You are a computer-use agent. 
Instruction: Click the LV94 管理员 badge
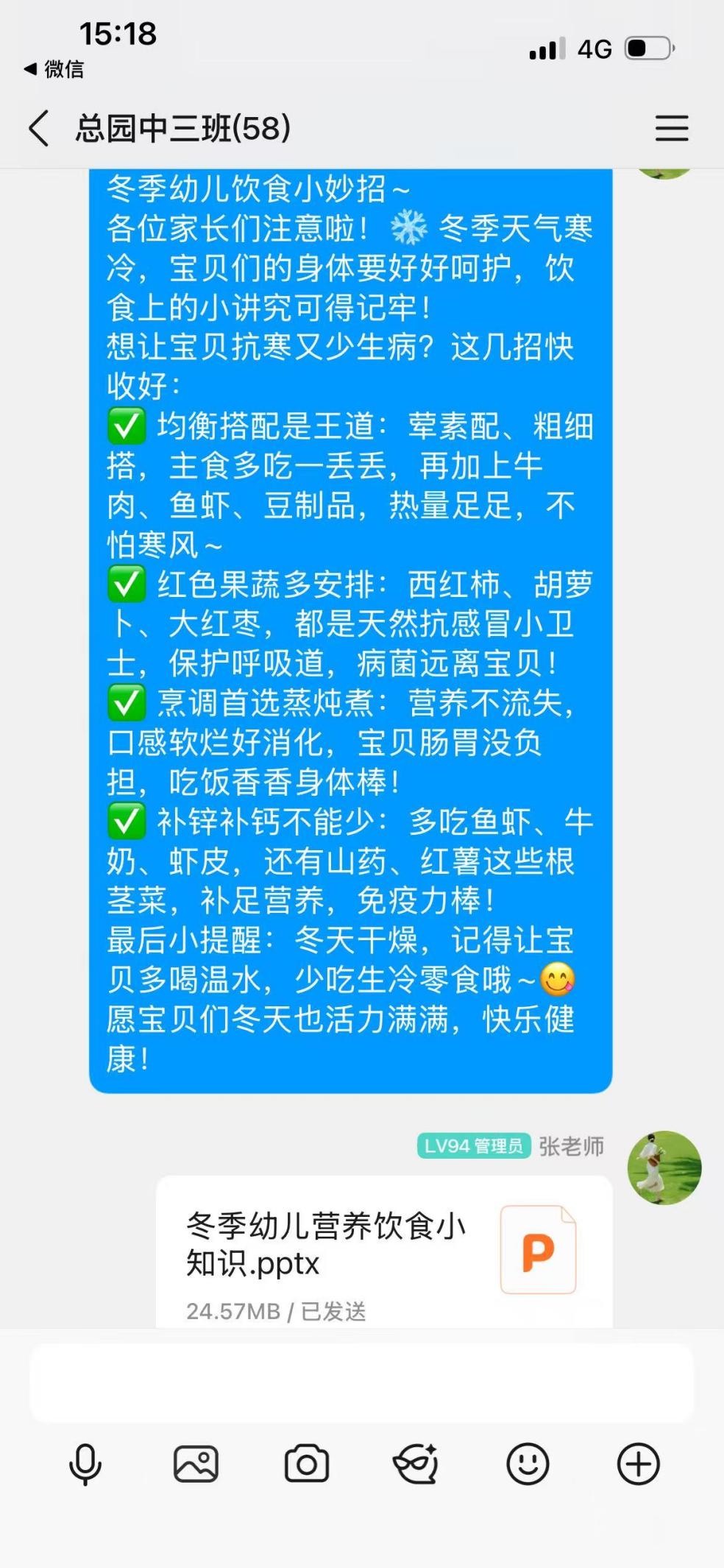coord(475,1146)
